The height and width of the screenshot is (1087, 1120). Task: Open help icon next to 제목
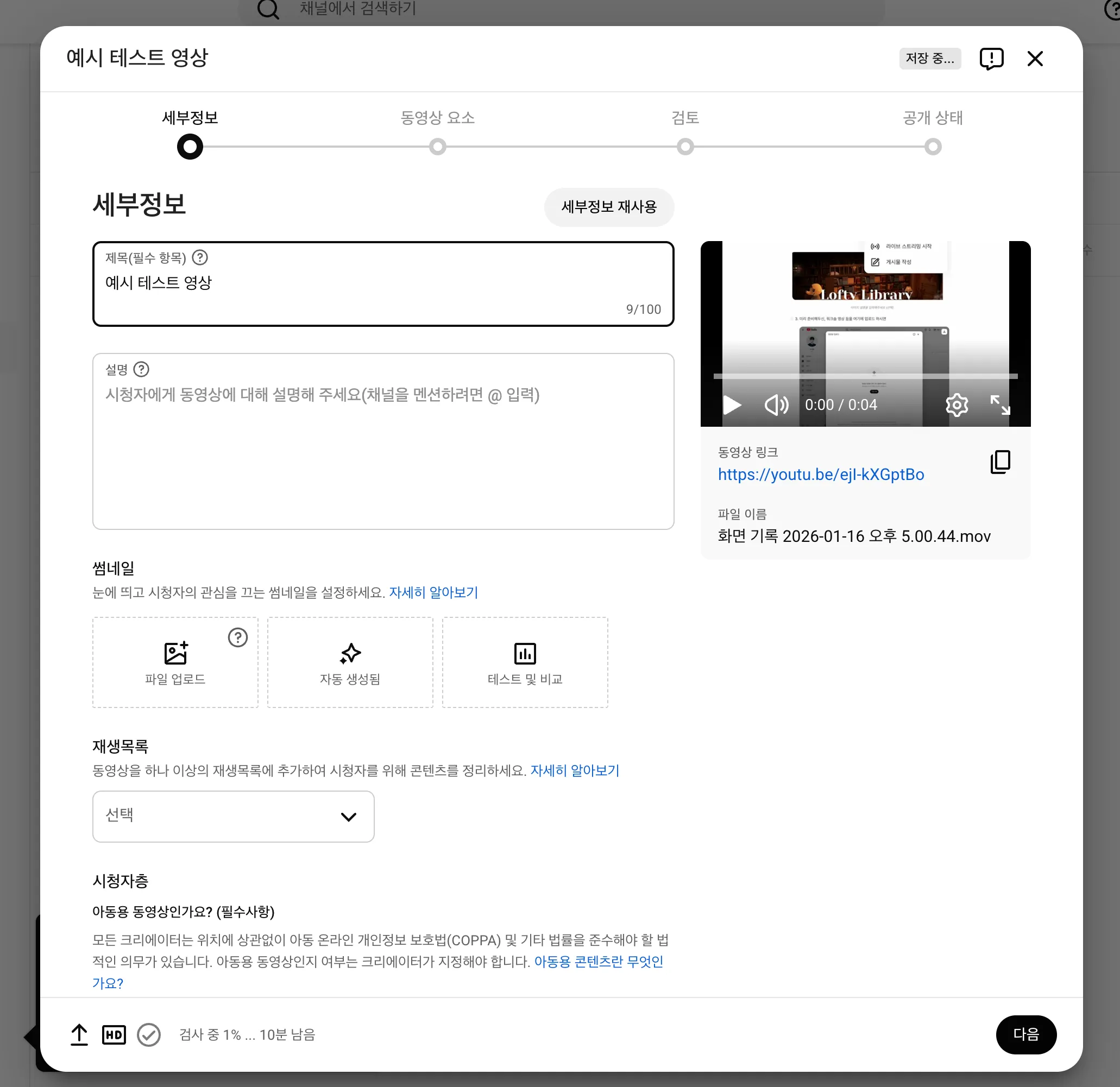click(200, 257)
